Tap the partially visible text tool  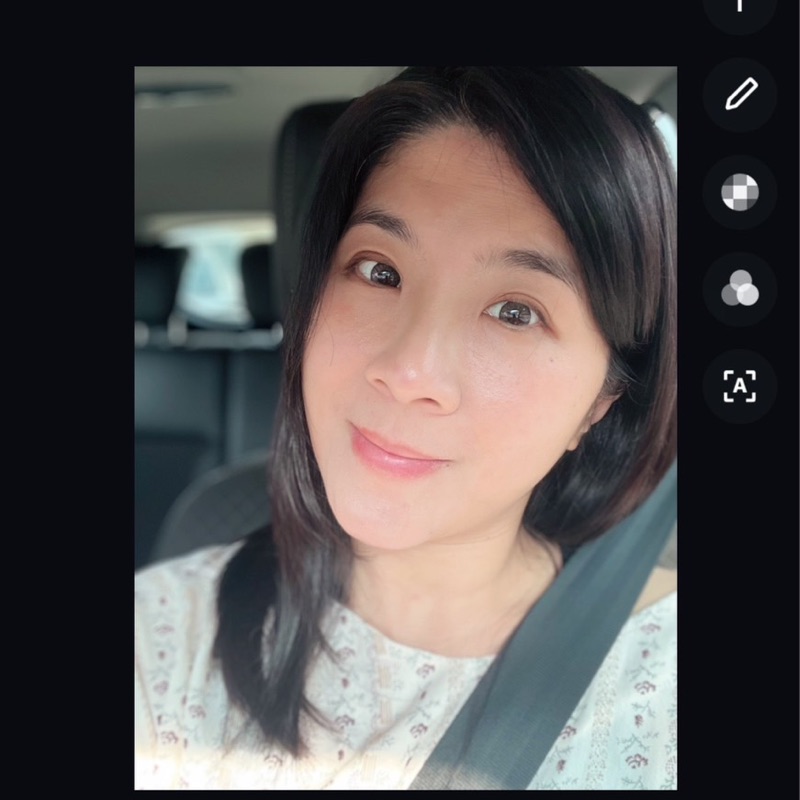tap(740, 10)
